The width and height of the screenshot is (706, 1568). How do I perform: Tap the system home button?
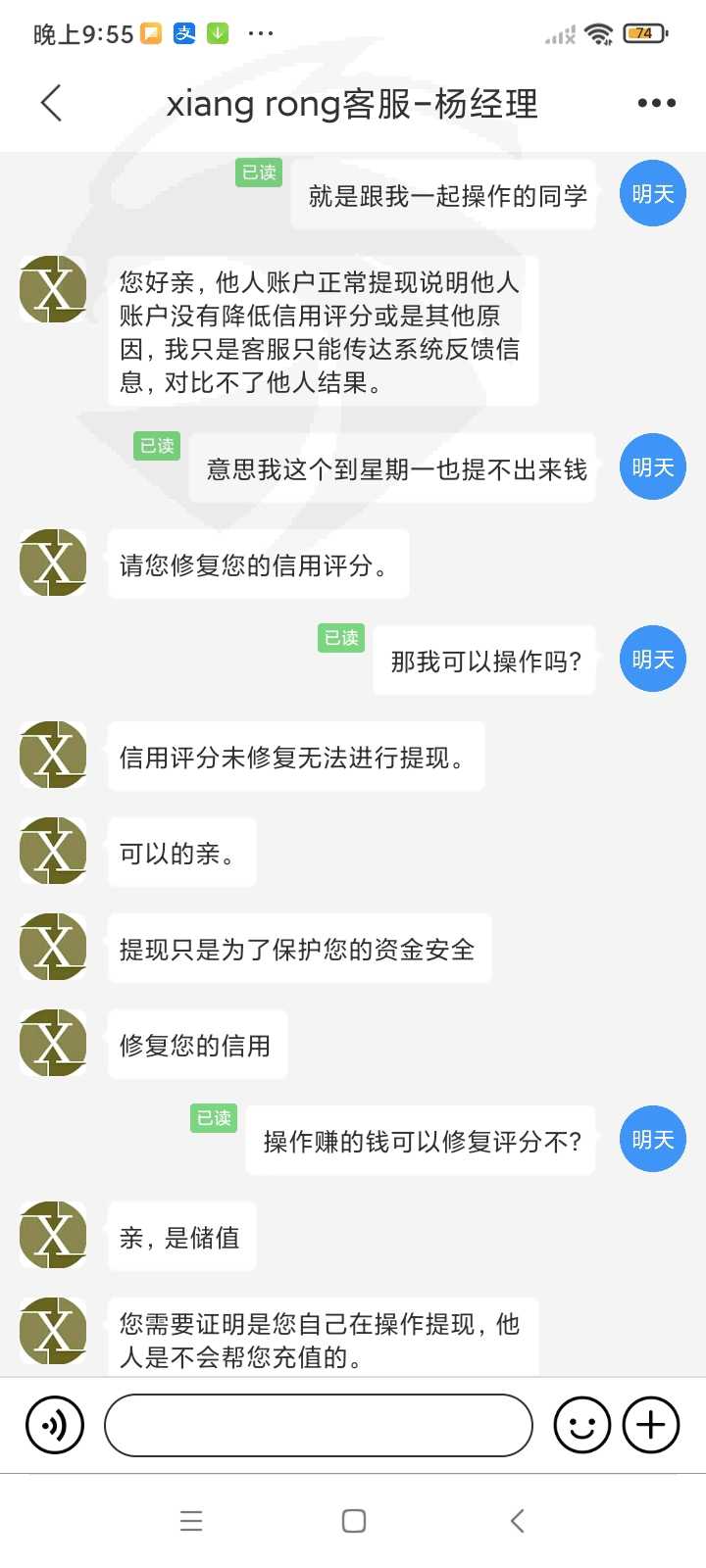[354, 1521]
